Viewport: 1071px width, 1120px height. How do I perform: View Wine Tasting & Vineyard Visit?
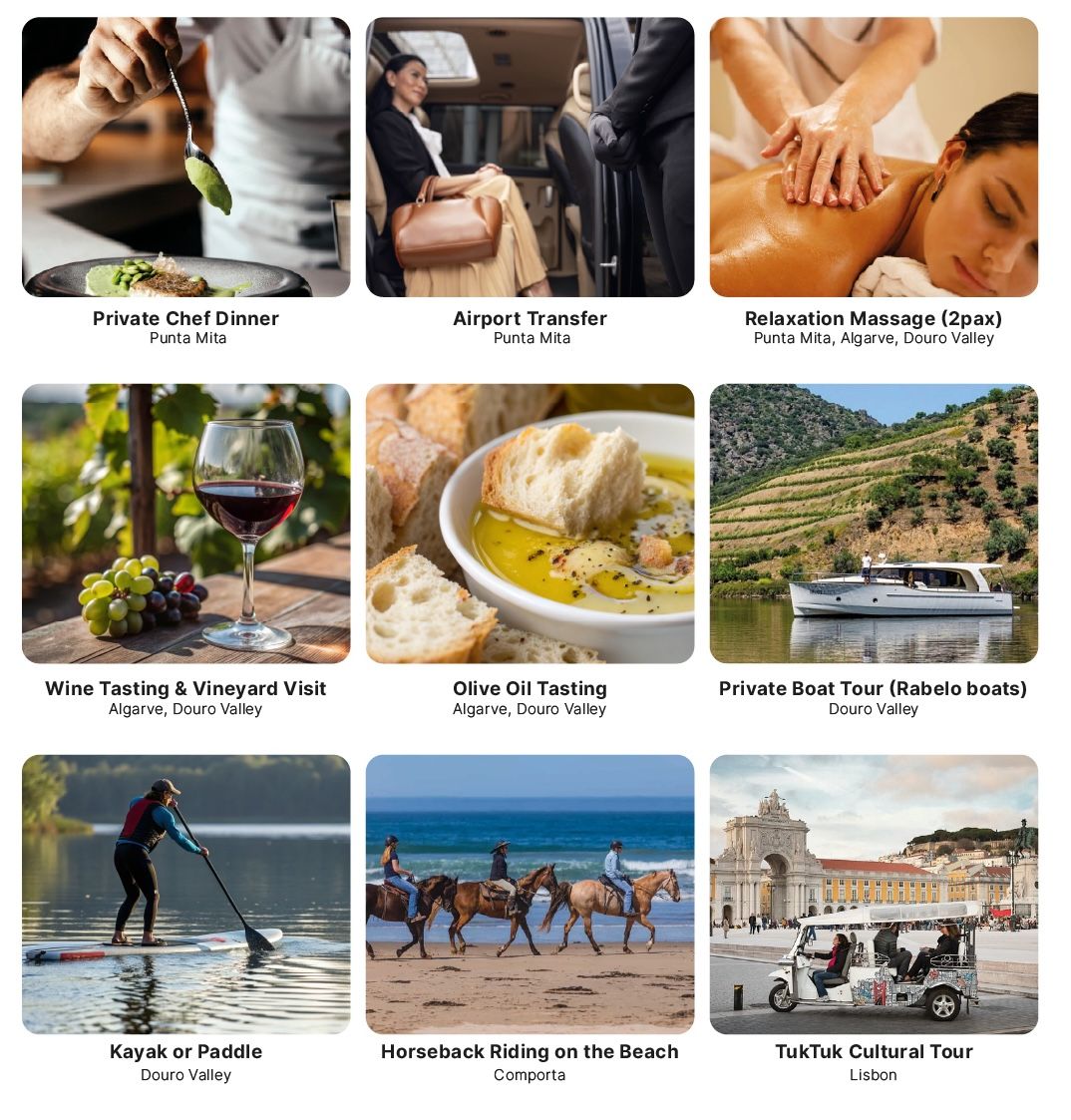click(x=185, y=524)
